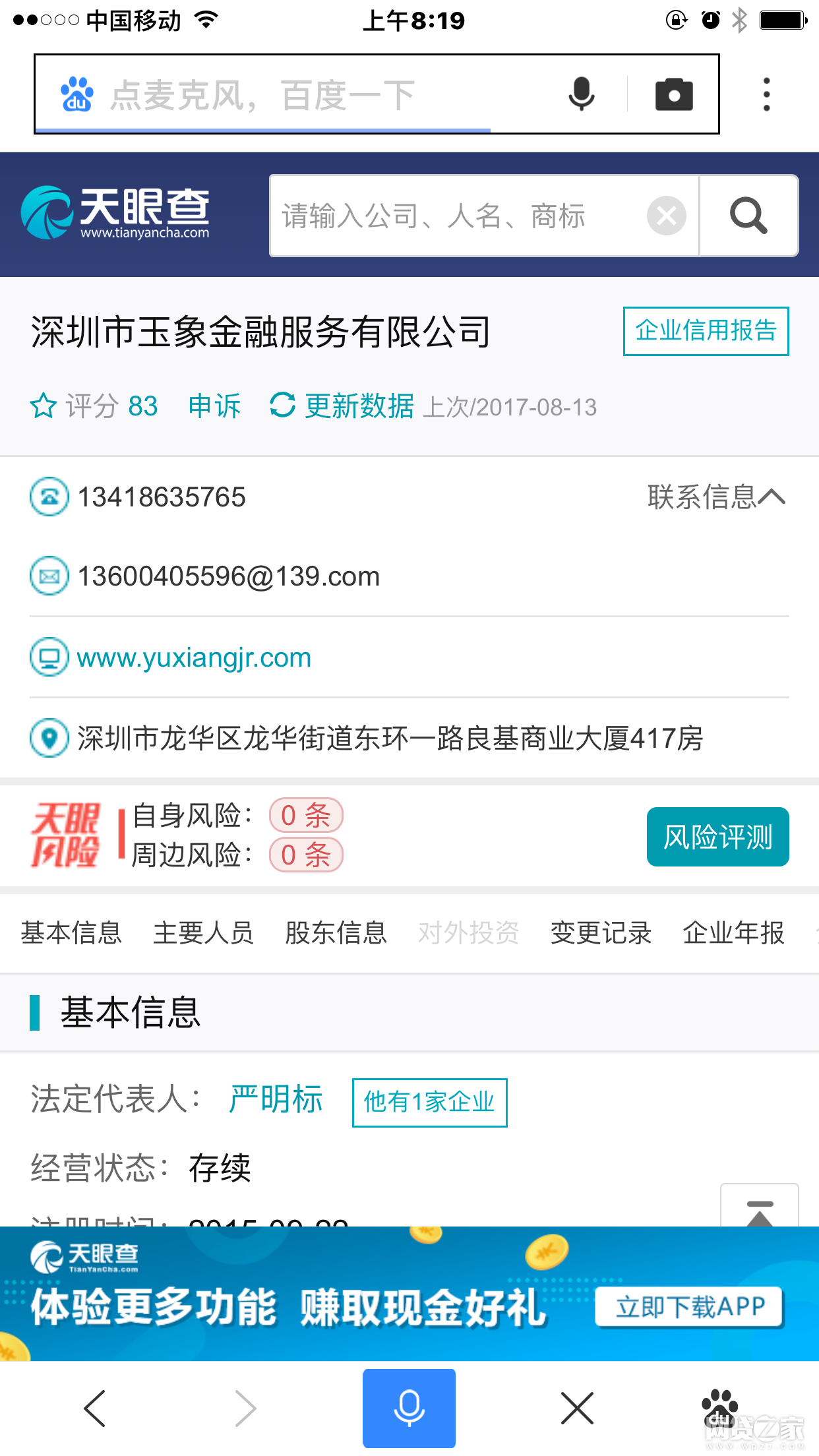This screenshot has width=819, height=1456.
Task: Tap 立即下载APP on the banner
Action: 689,1306
